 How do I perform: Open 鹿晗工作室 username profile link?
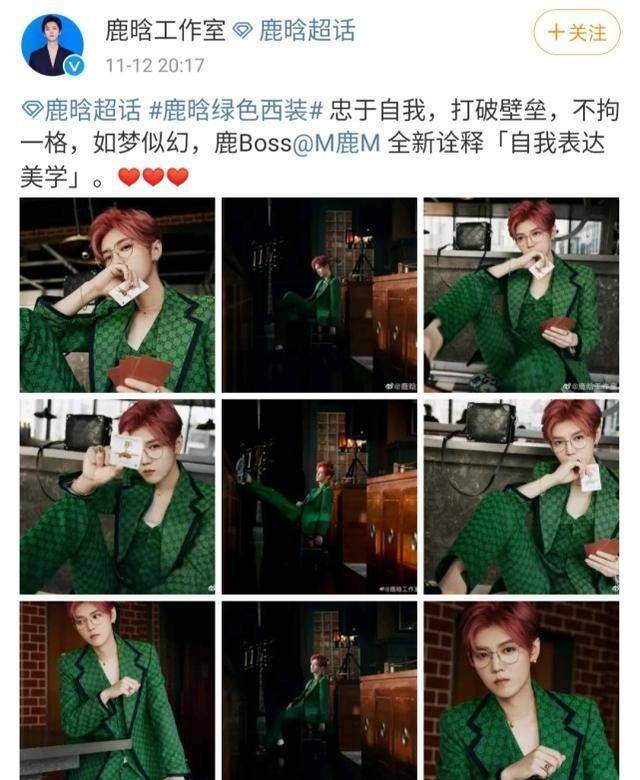click(164, 30)
